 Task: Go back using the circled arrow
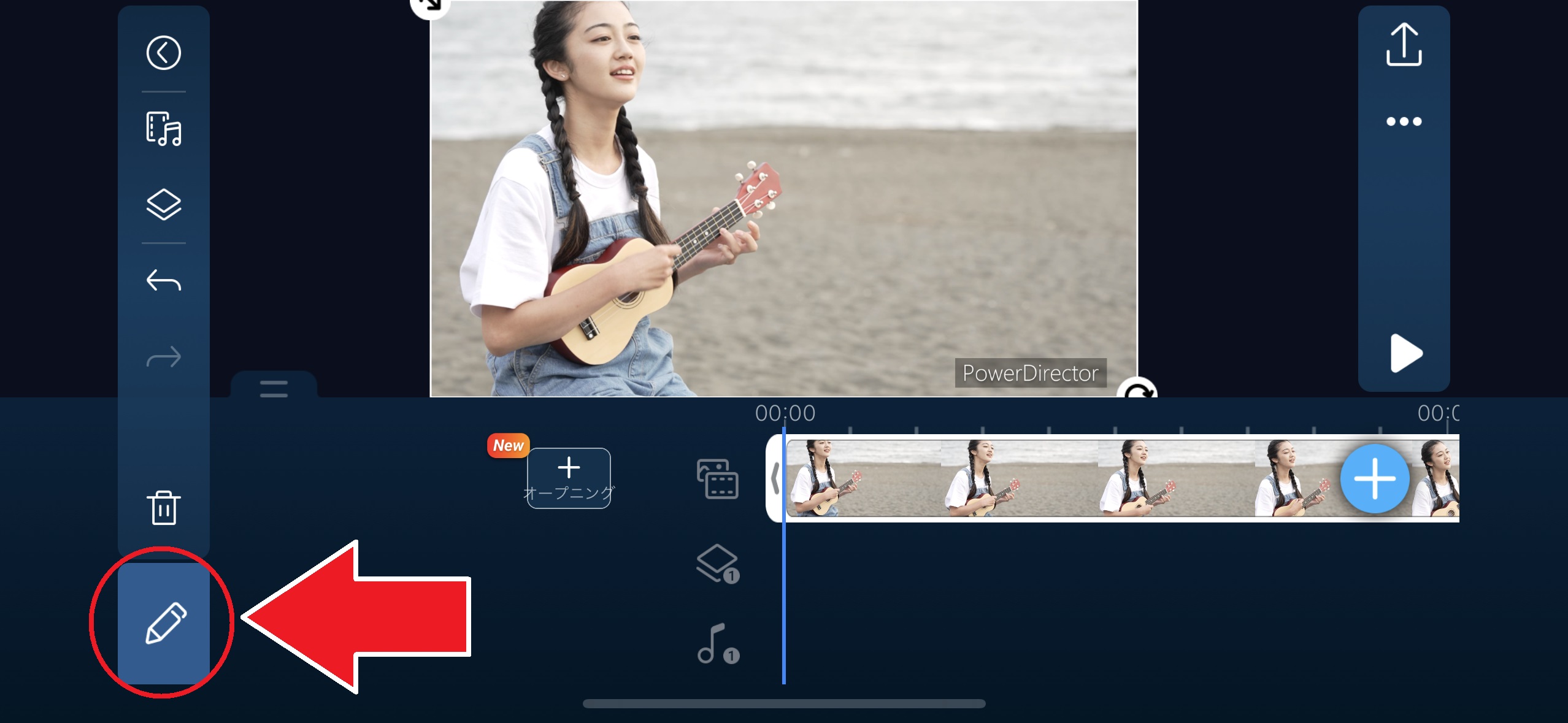point(163,53)
